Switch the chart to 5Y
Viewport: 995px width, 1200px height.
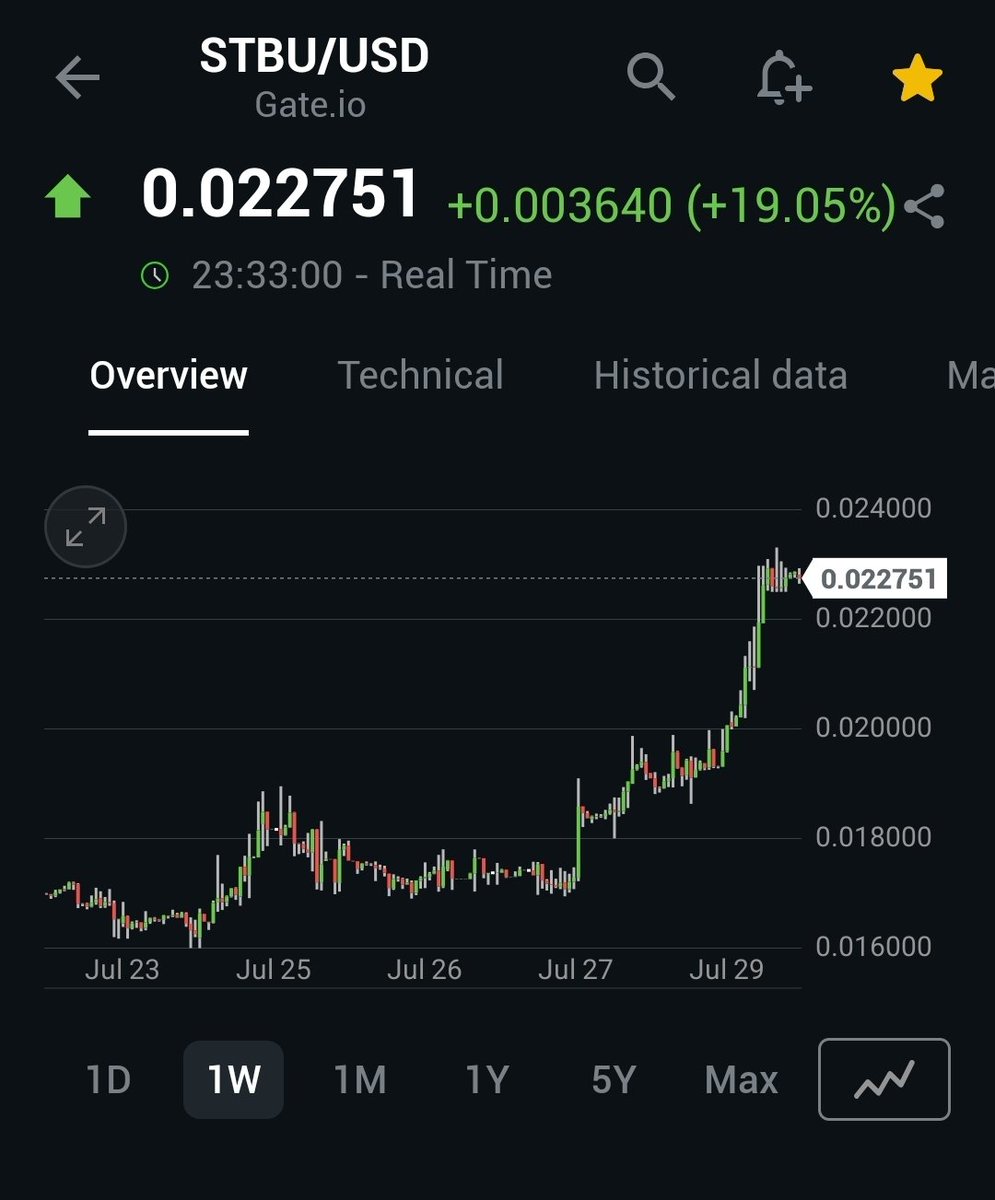click(613, 1080)
